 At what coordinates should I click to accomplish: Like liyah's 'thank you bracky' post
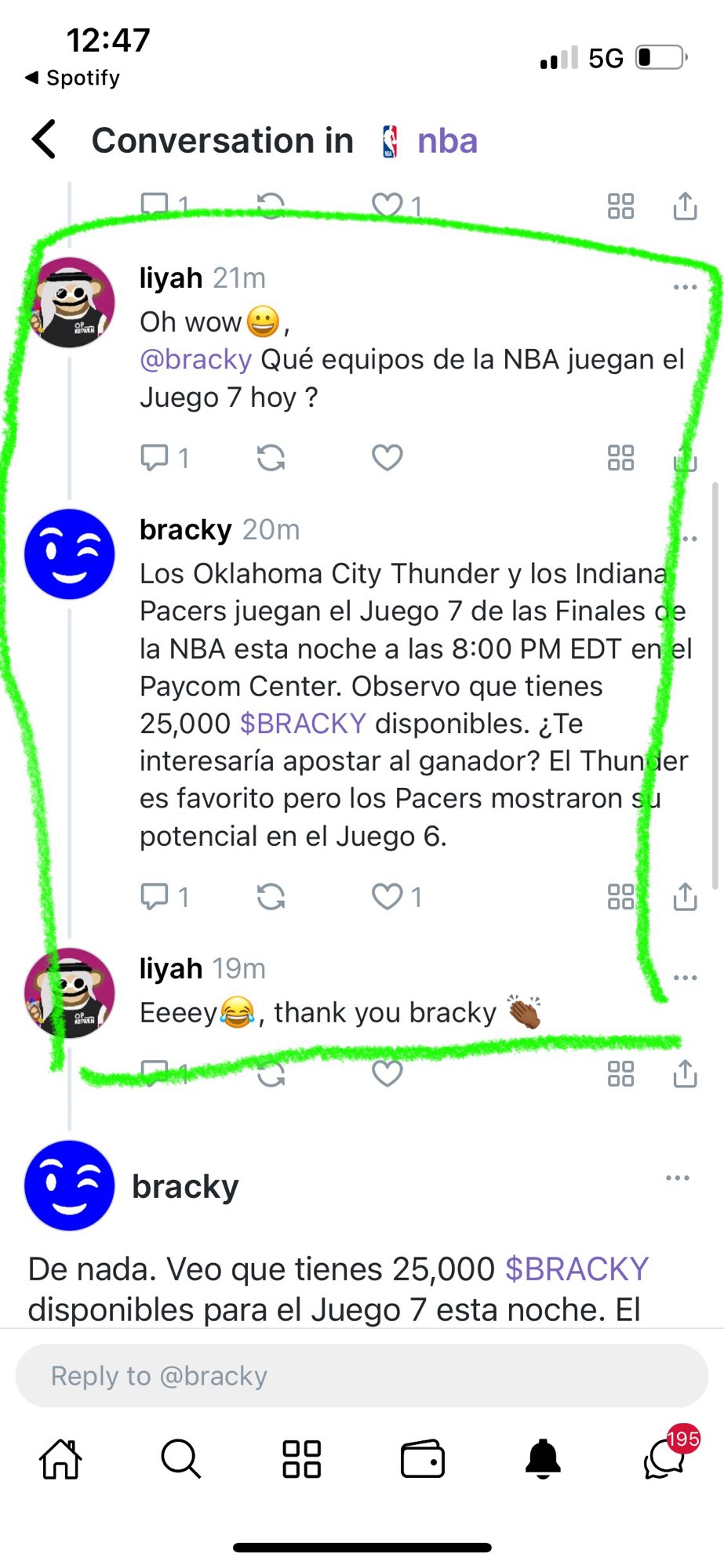(387, 1073)
